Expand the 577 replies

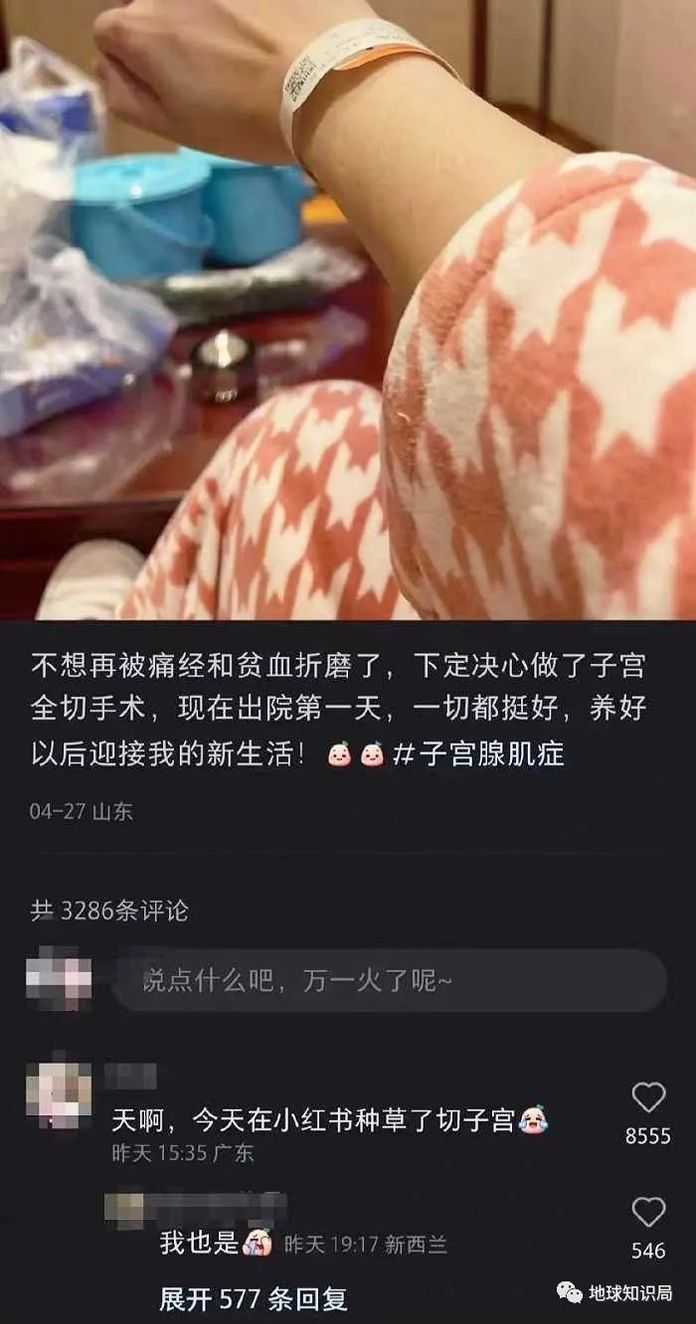tap(253, 1299)
